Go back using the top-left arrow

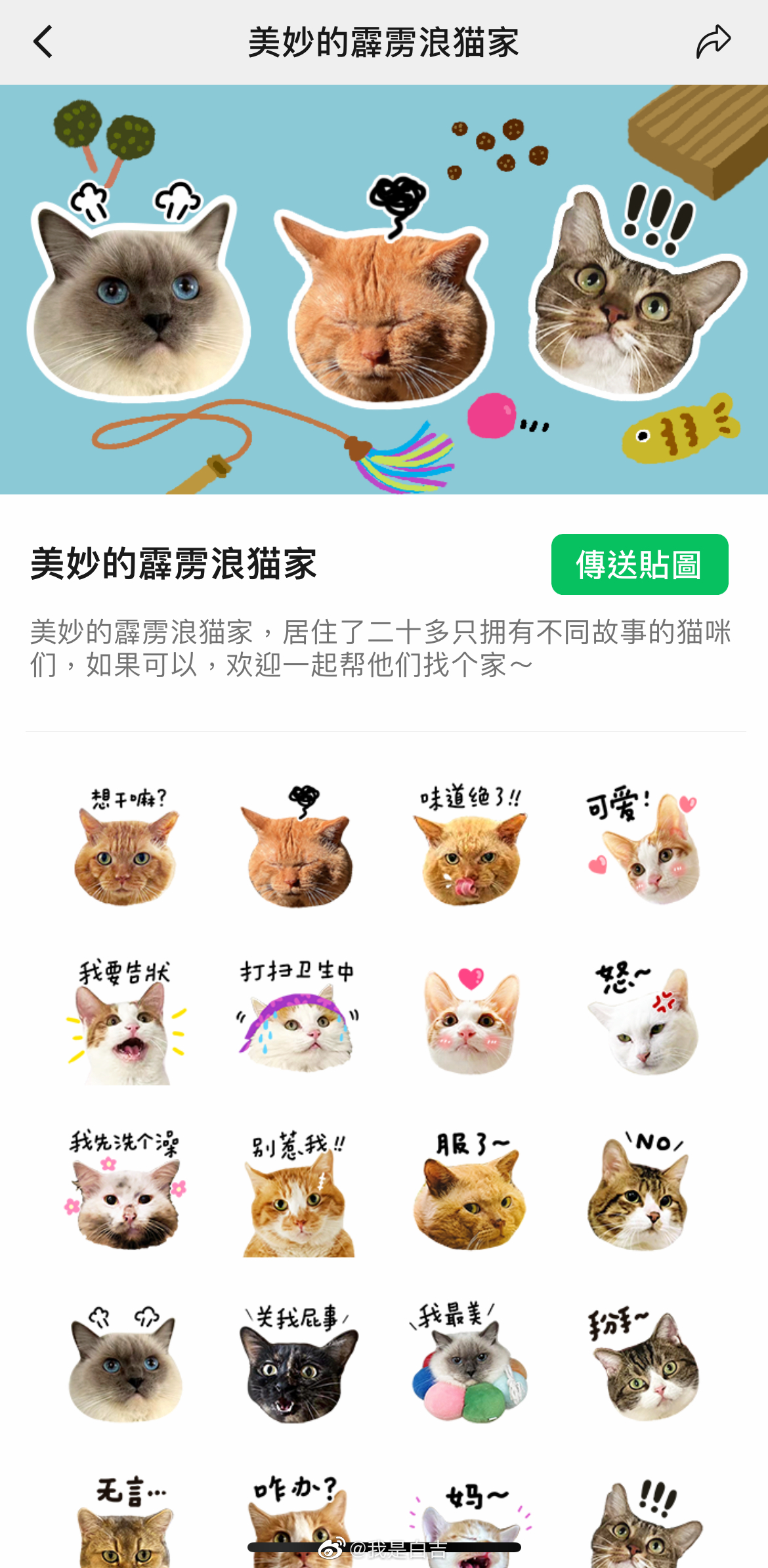[43, 42]
